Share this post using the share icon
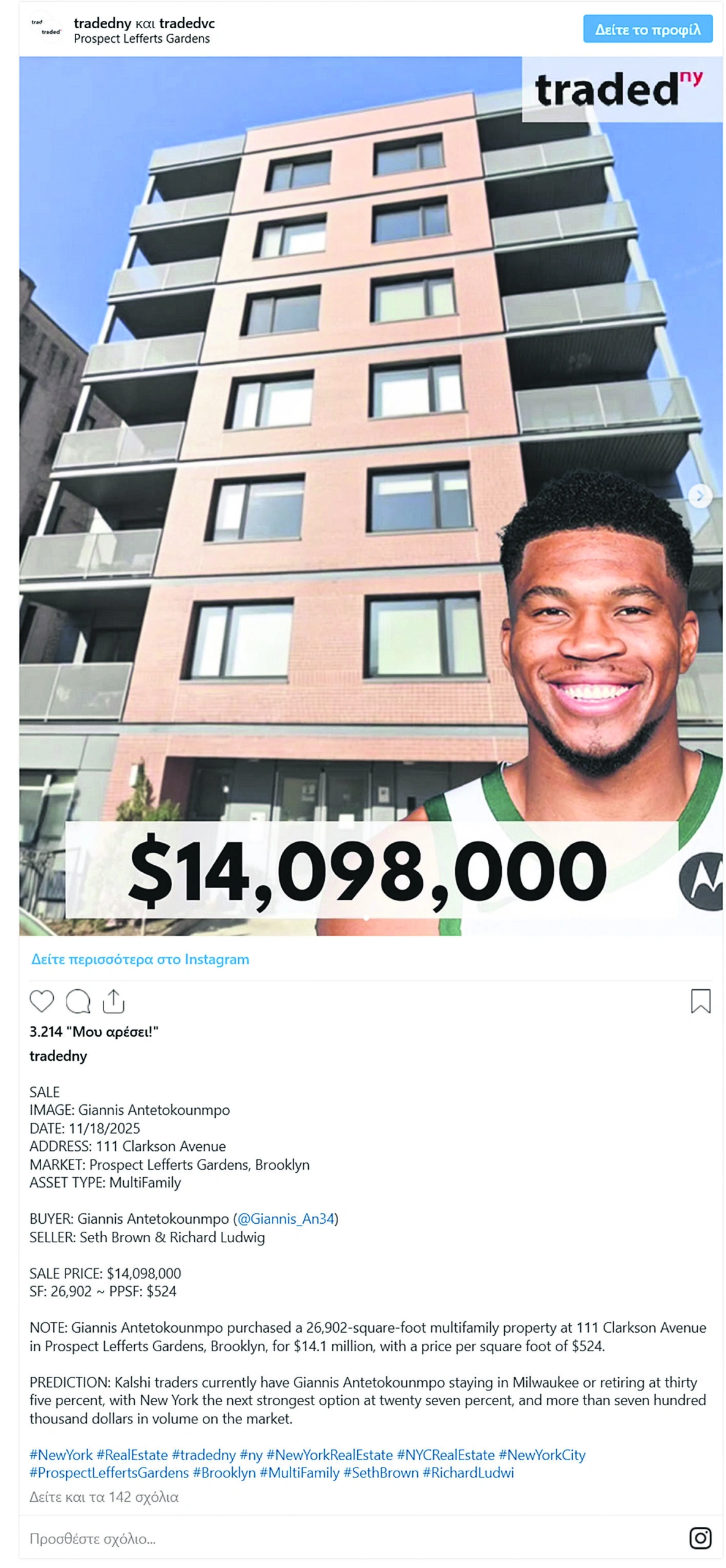The width and height of the screenshot is (726, 1568). pyautogui.click(x=113, y=1001)
